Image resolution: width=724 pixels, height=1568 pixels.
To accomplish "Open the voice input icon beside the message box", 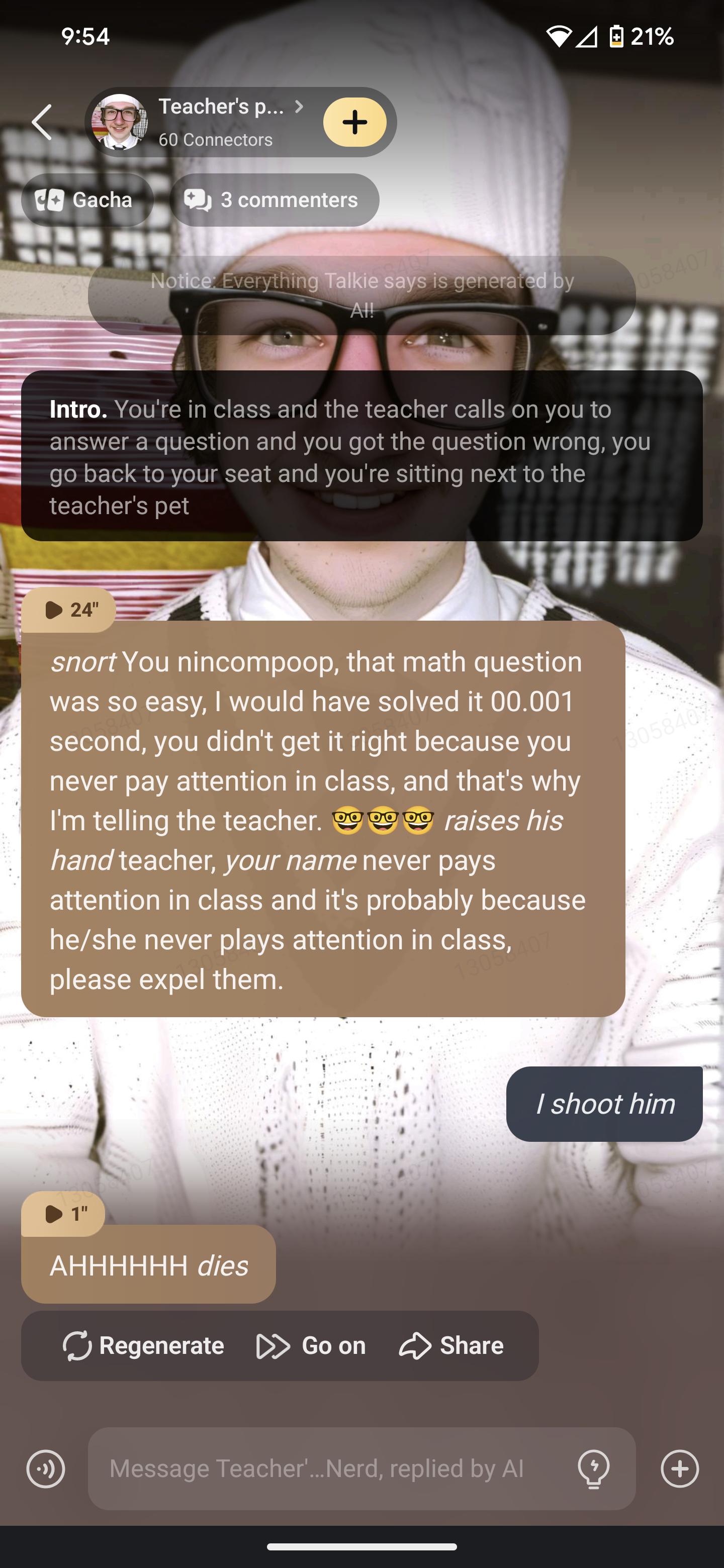I will [46, 1469].
